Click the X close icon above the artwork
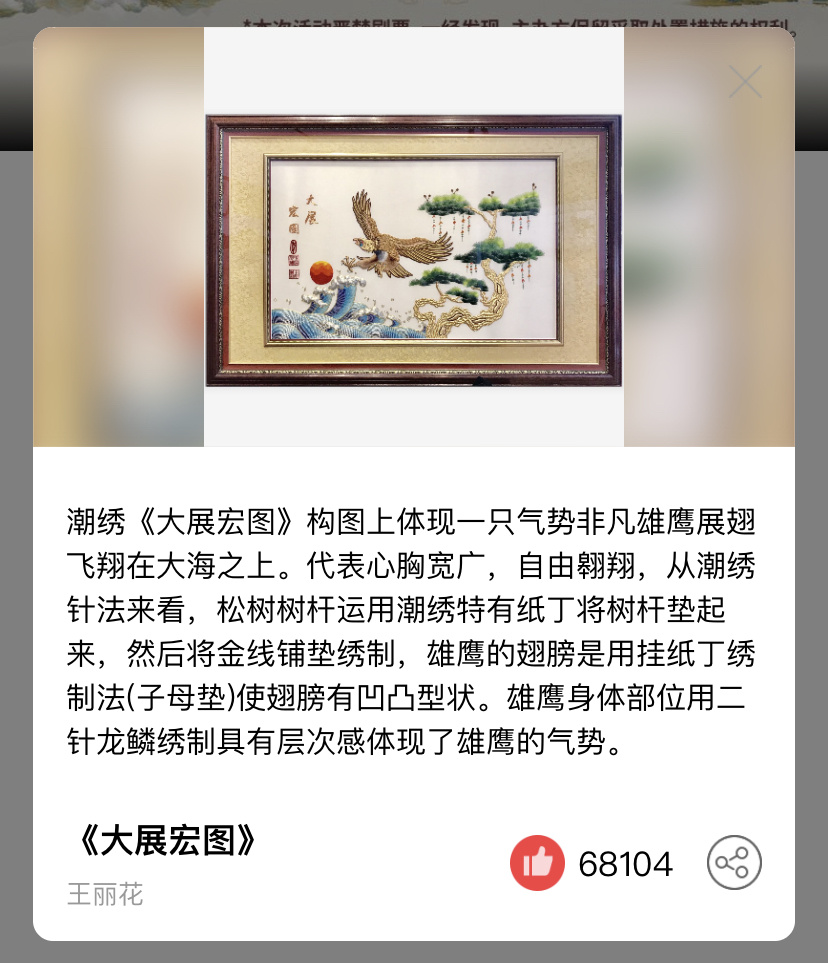Viewport: 828px width, 963px height. (745, 82)
